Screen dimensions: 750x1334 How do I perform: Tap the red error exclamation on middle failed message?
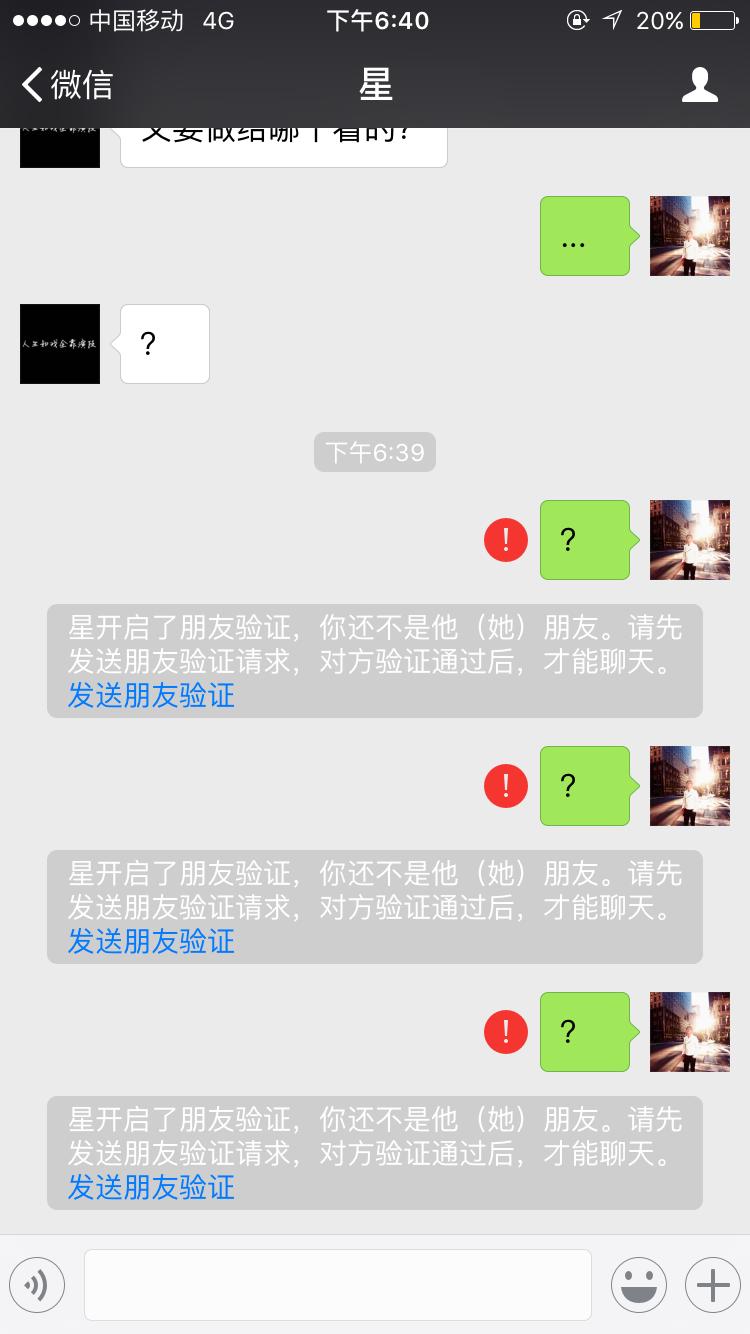(506, 786)
